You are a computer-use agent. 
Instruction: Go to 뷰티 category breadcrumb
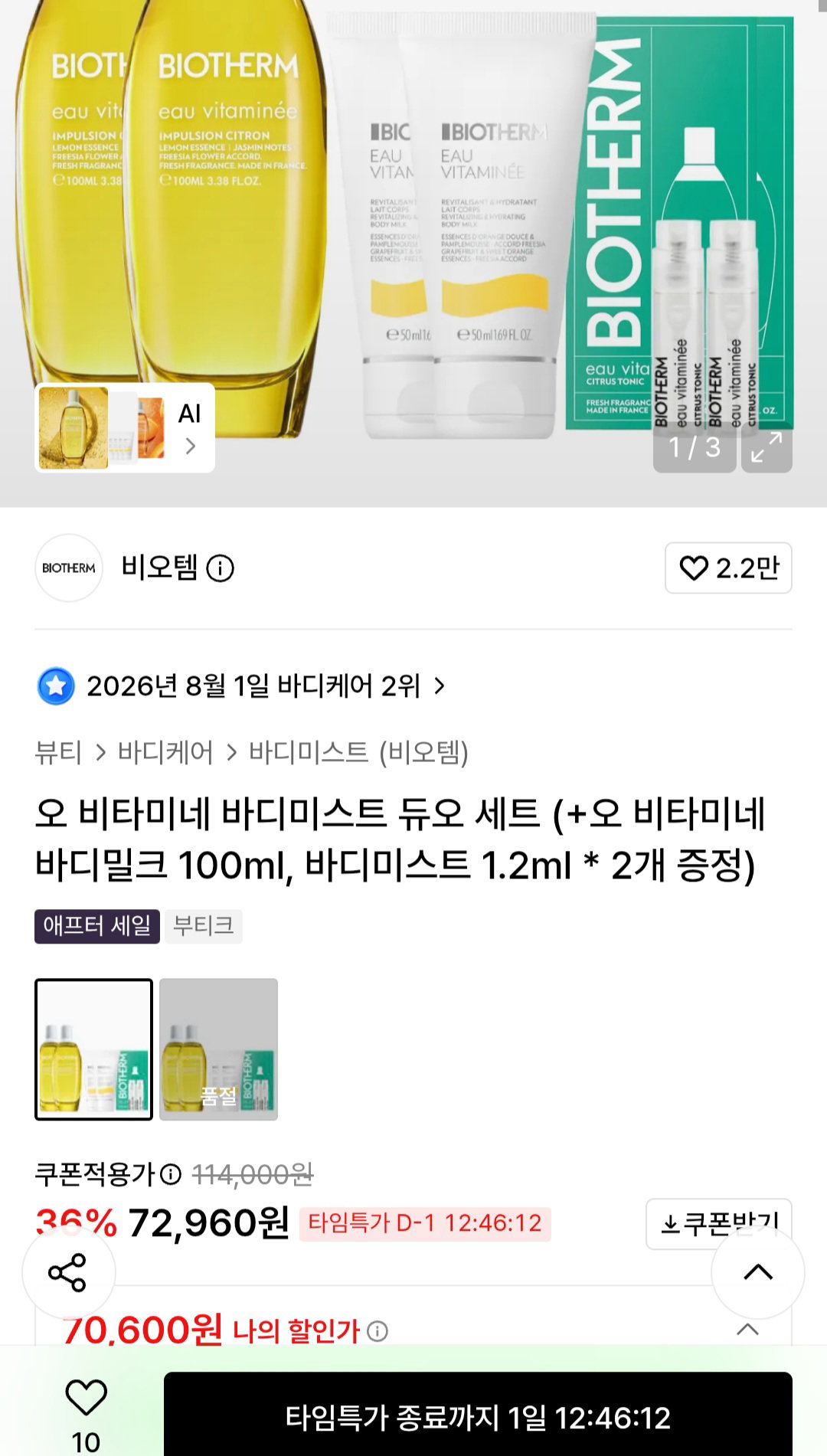pos(58,752)
